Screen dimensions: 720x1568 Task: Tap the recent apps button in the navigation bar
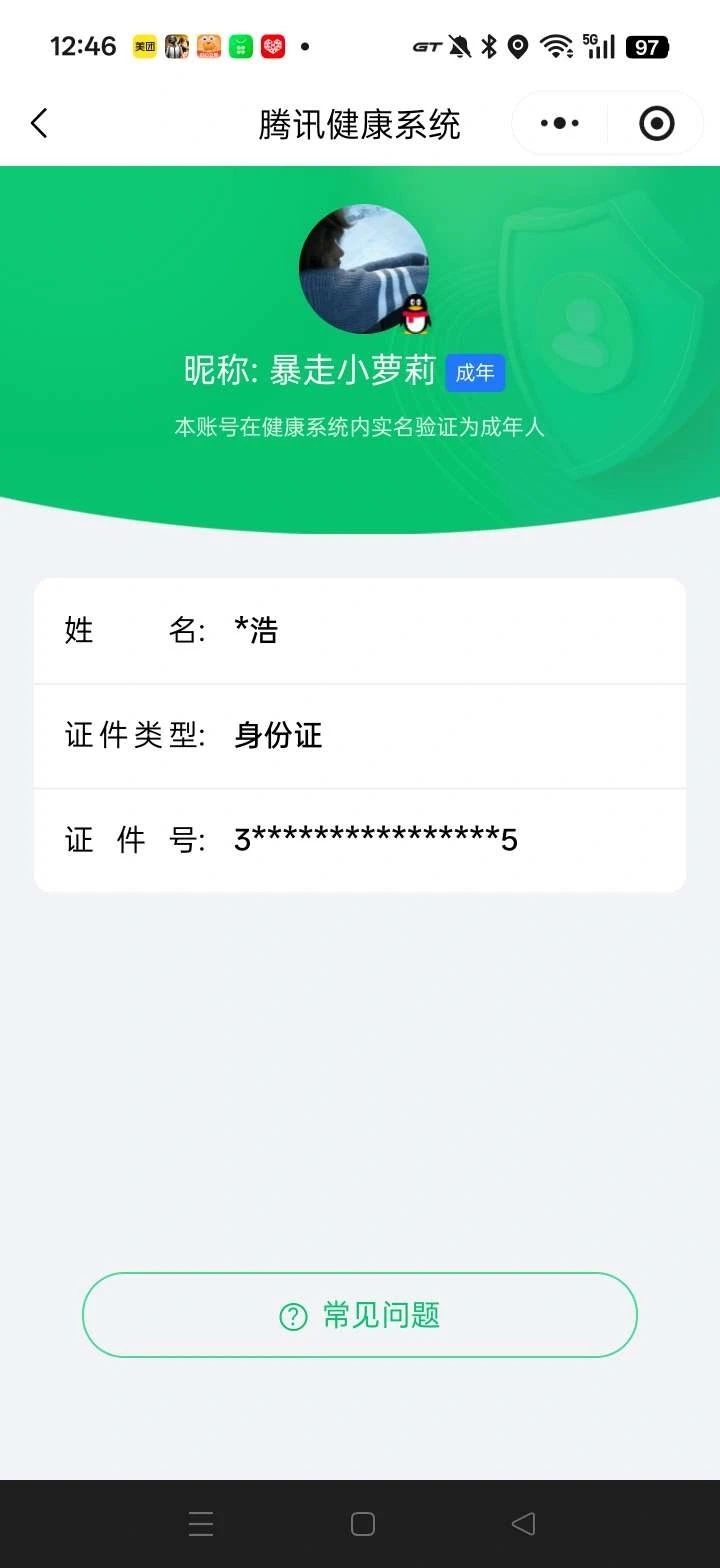coord(201,1523)
